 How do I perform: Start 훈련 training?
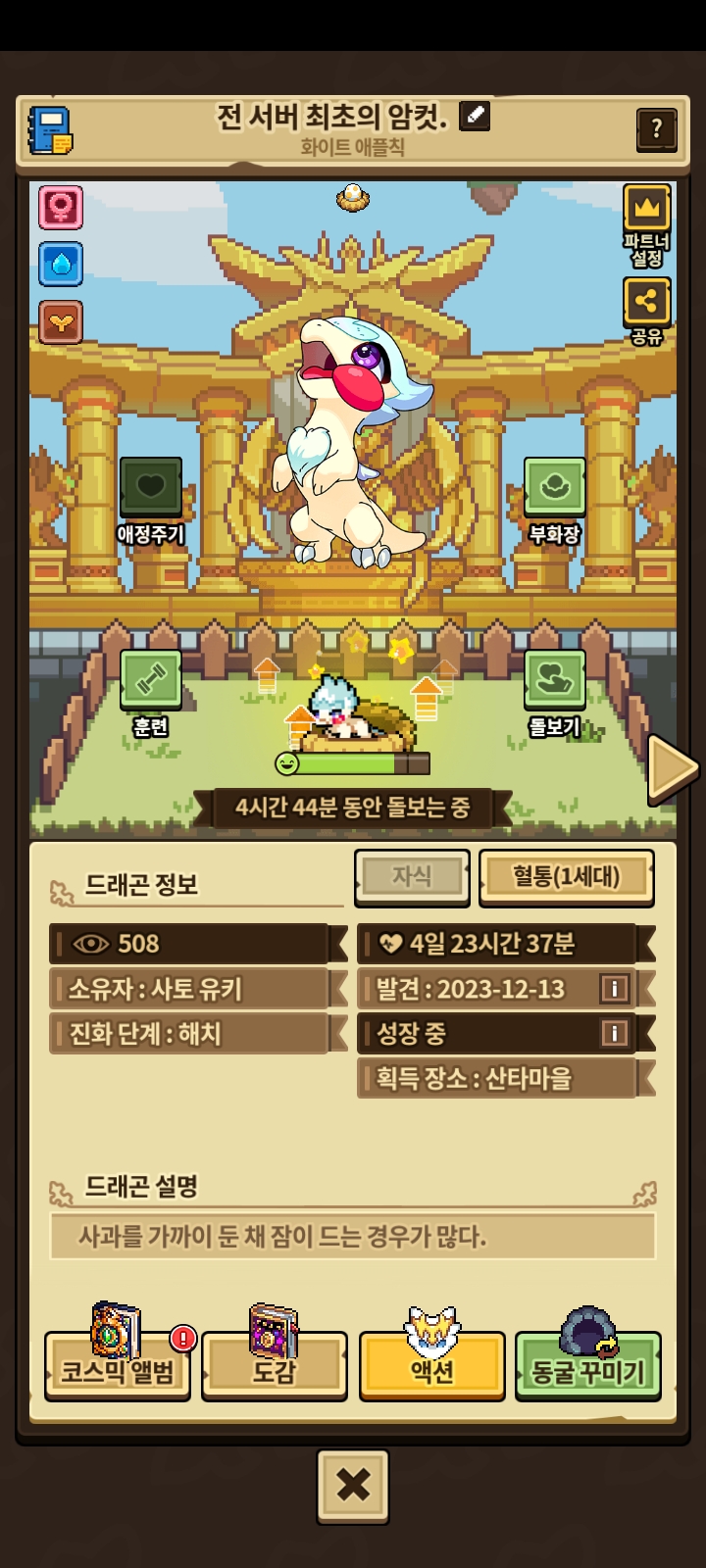pyautogui.click(x=151, y=679)
